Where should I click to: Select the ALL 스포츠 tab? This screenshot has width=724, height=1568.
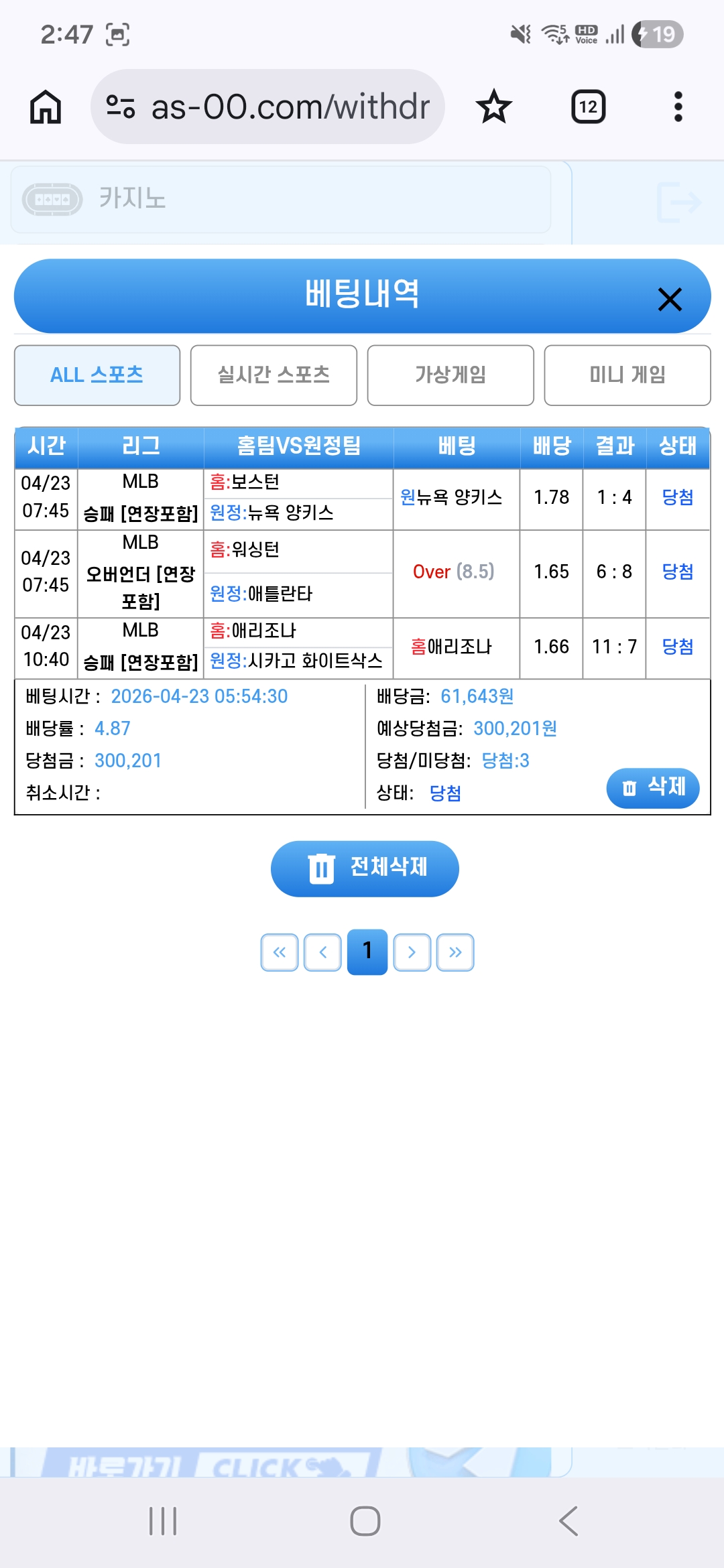[x=97, y=375]
